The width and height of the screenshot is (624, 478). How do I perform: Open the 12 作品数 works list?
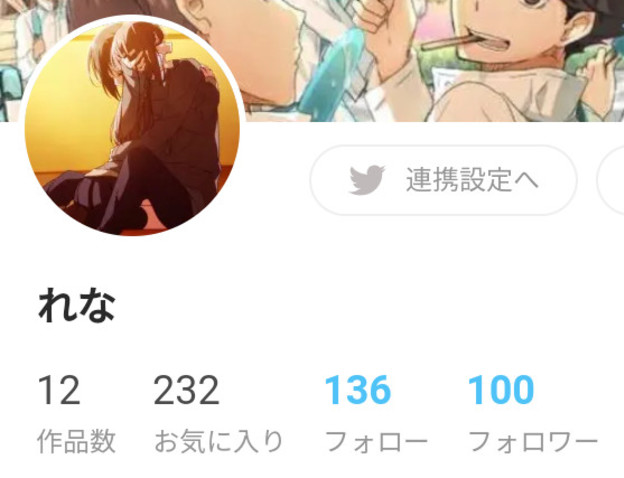point(76,412)
